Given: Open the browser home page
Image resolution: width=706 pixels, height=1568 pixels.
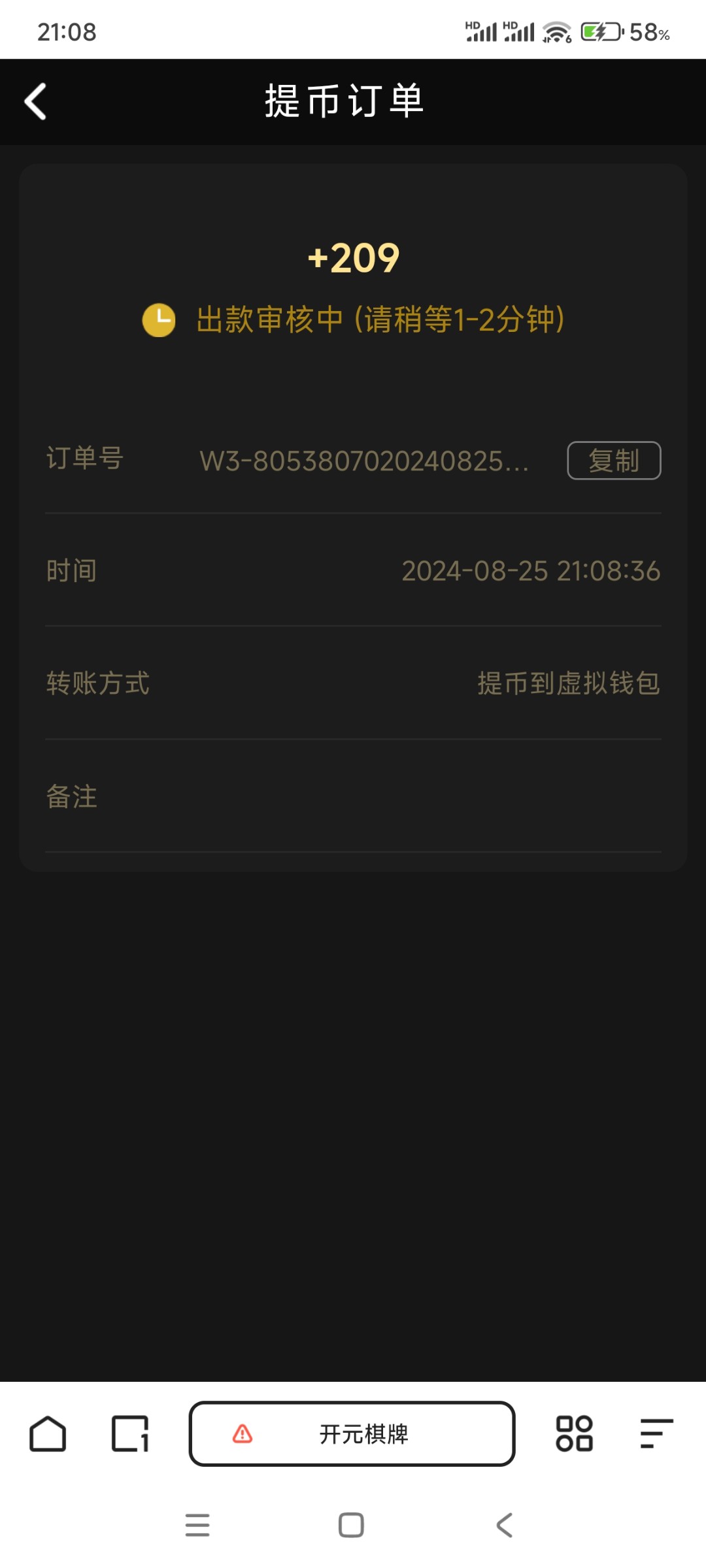Looking at the screenshot, I should (x=48, y=1433).
